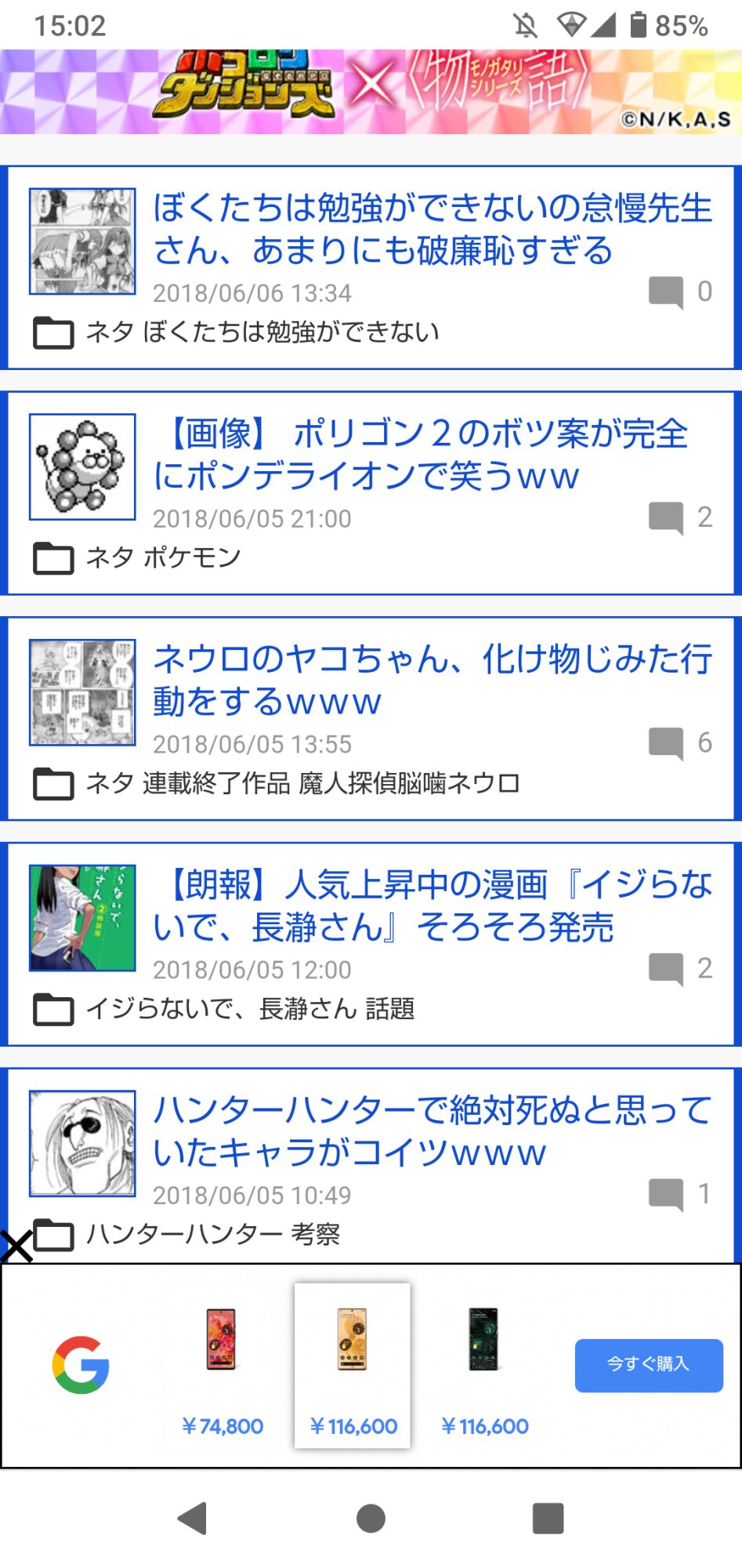This screenshot has height=1568, width=742.
Task: Go to the home screen
Action: coord(371,1518)
